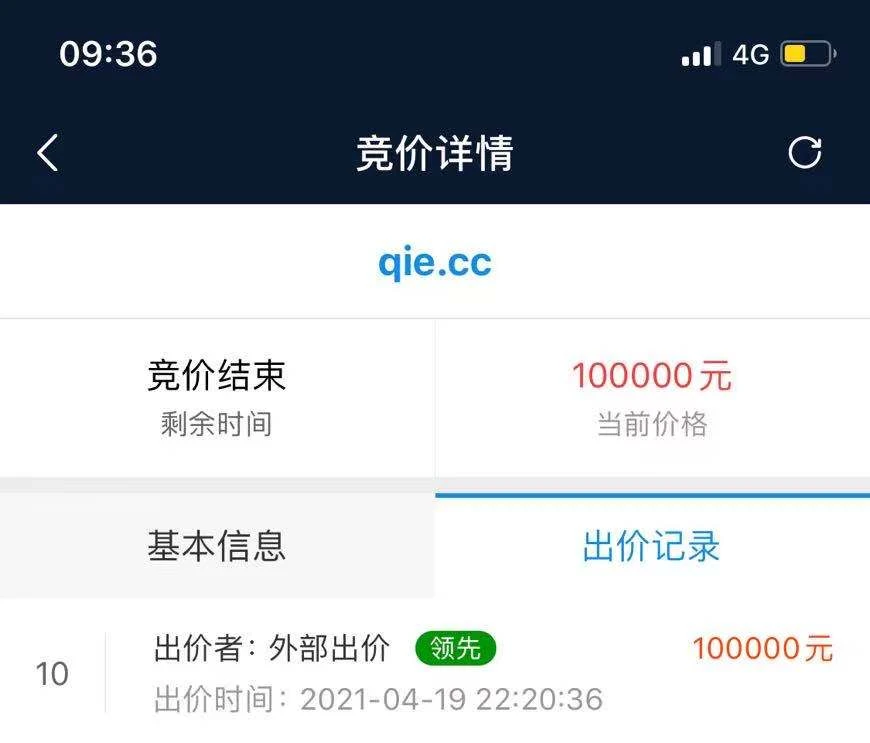
Task: Refresh the bidding details
Action: pyautogui.click(x=804, y=153)
